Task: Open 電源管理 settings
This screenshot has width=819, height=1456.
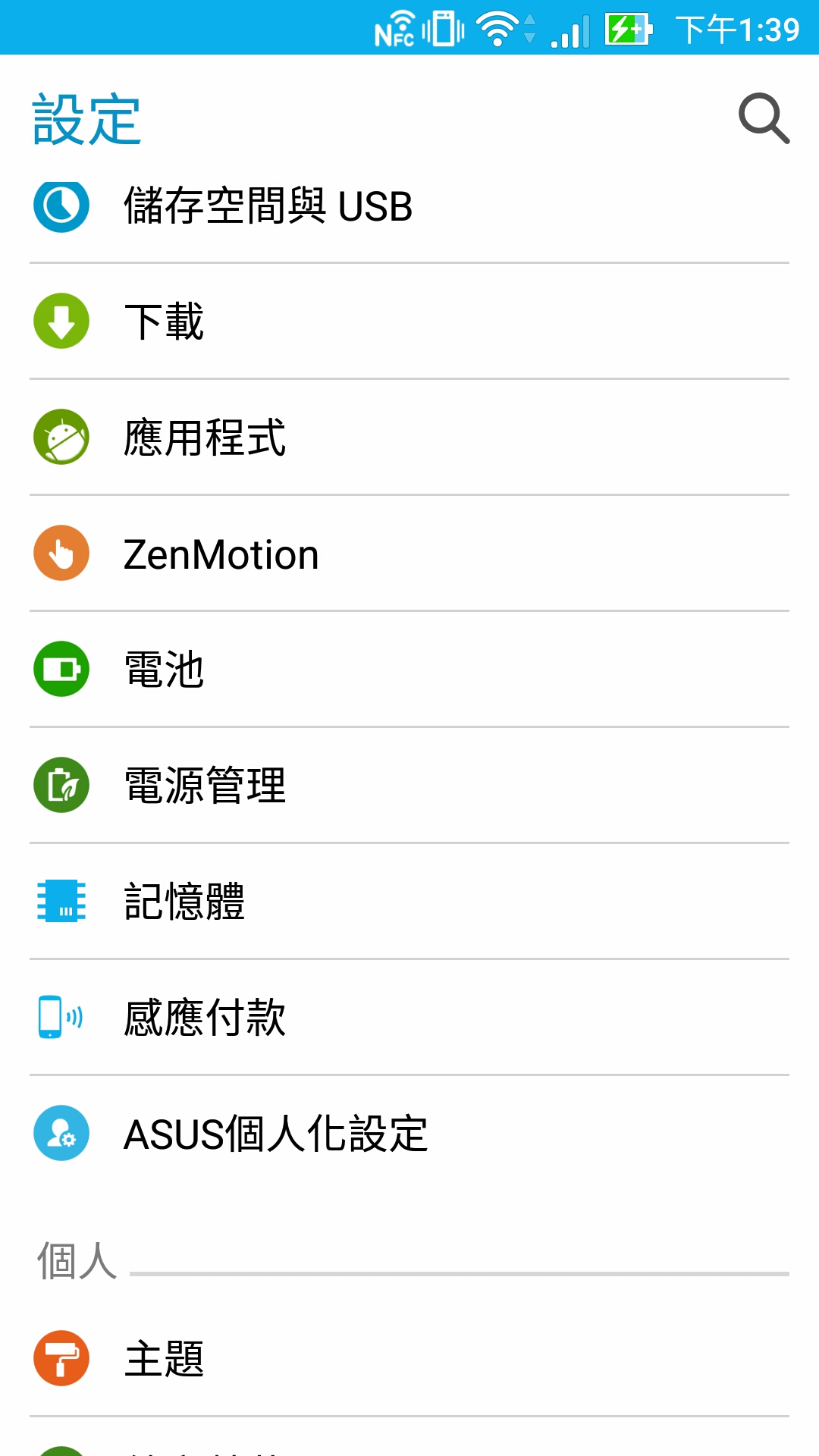Action: (x=409, y=785)
